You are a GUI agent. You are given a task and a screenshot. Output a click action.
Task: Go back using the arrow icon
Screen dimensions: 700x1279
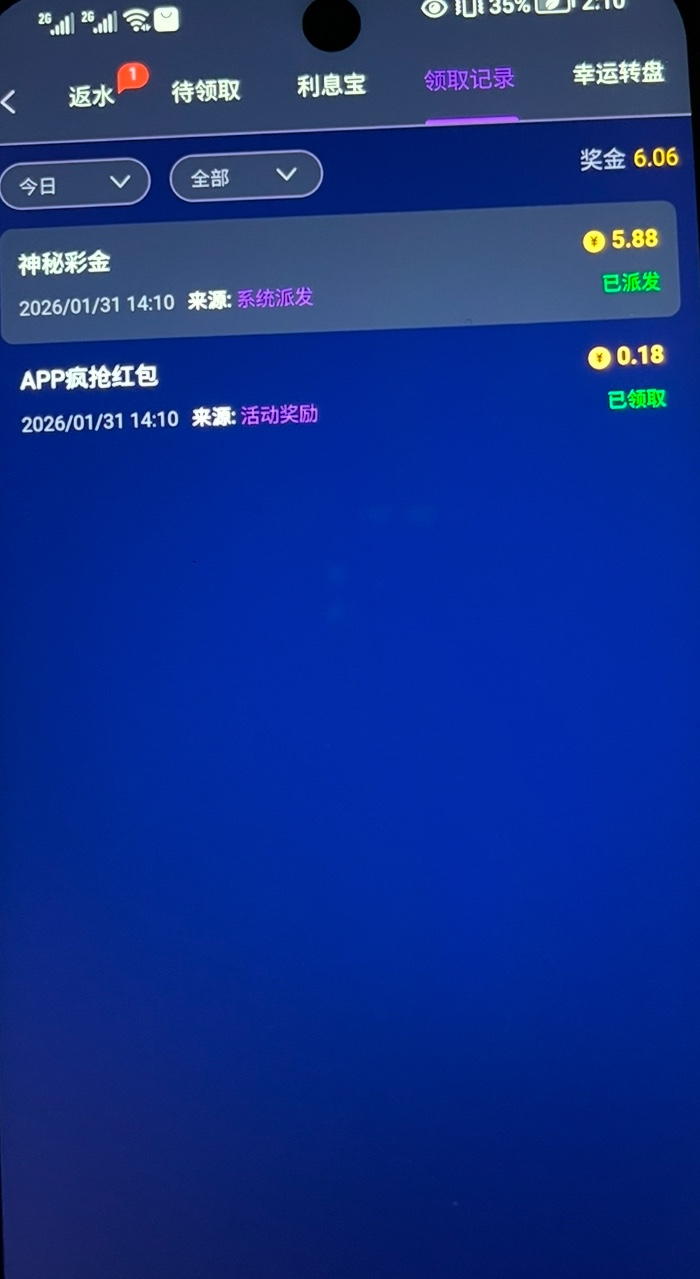pyautogui.click(x=9, y=101)
